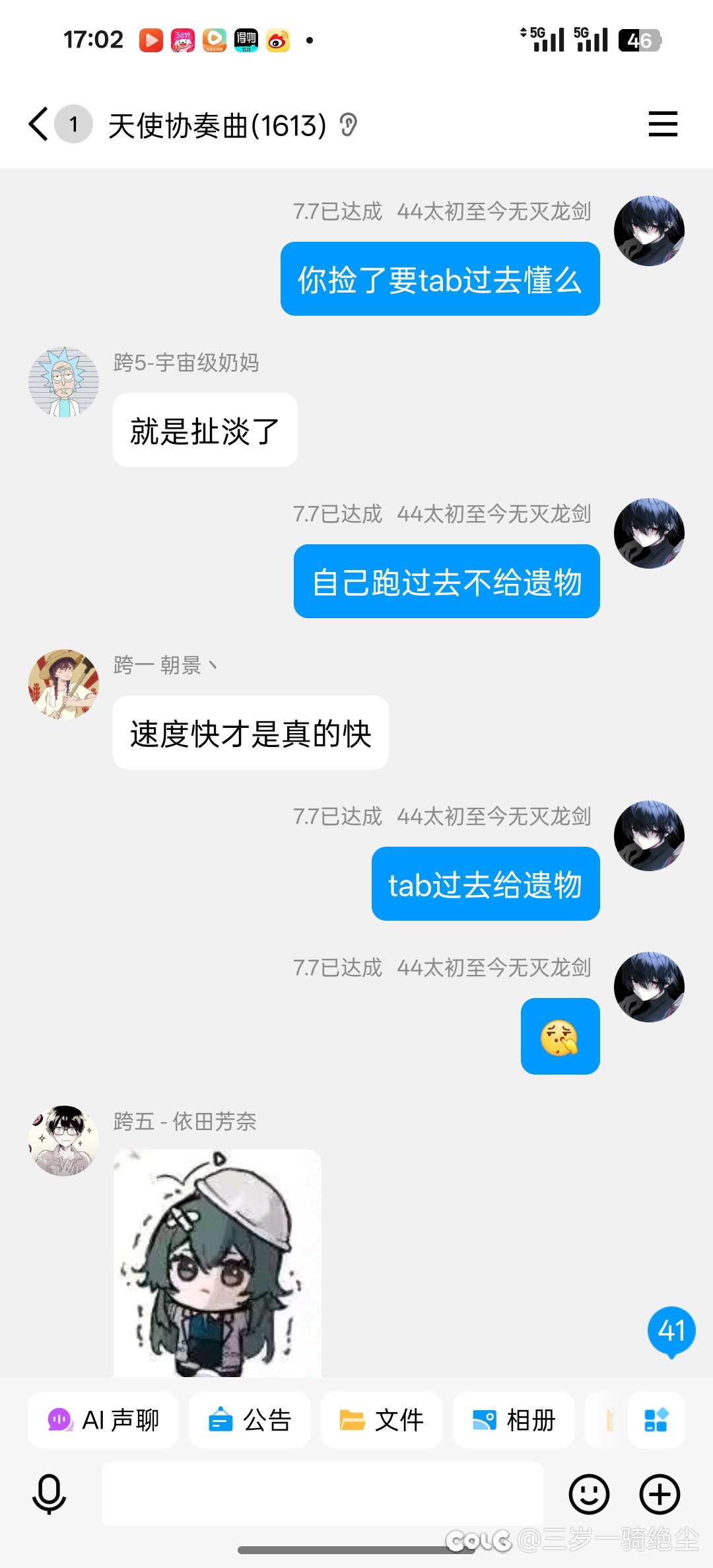Screen dimensions: 713x1568
Task: Open 跨五 - 依田芳奈's avatar profile
Action: coord(63,1141)
